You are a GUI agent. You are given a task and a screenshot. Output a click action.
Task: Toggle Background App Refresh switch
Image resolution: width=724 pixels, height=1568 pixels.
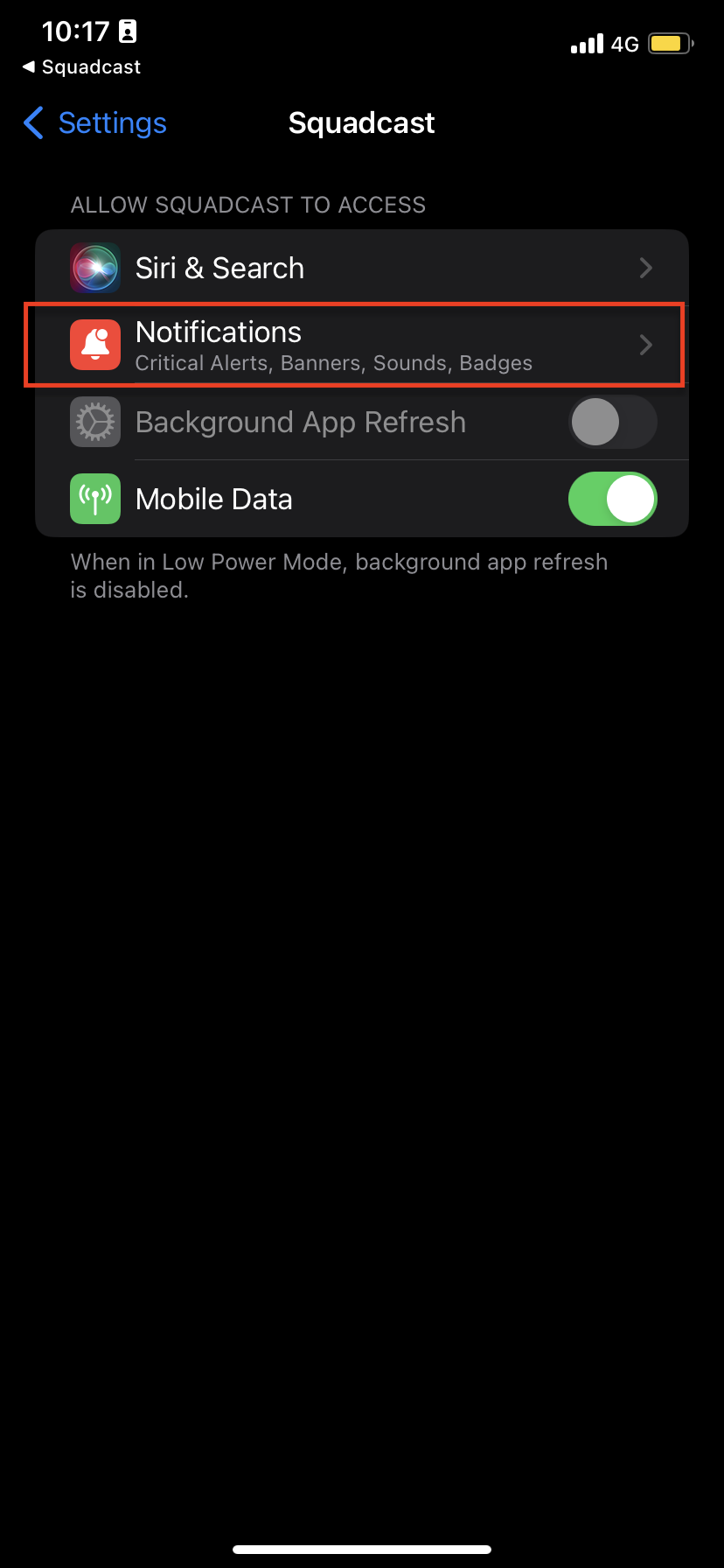tap(612, 422)
